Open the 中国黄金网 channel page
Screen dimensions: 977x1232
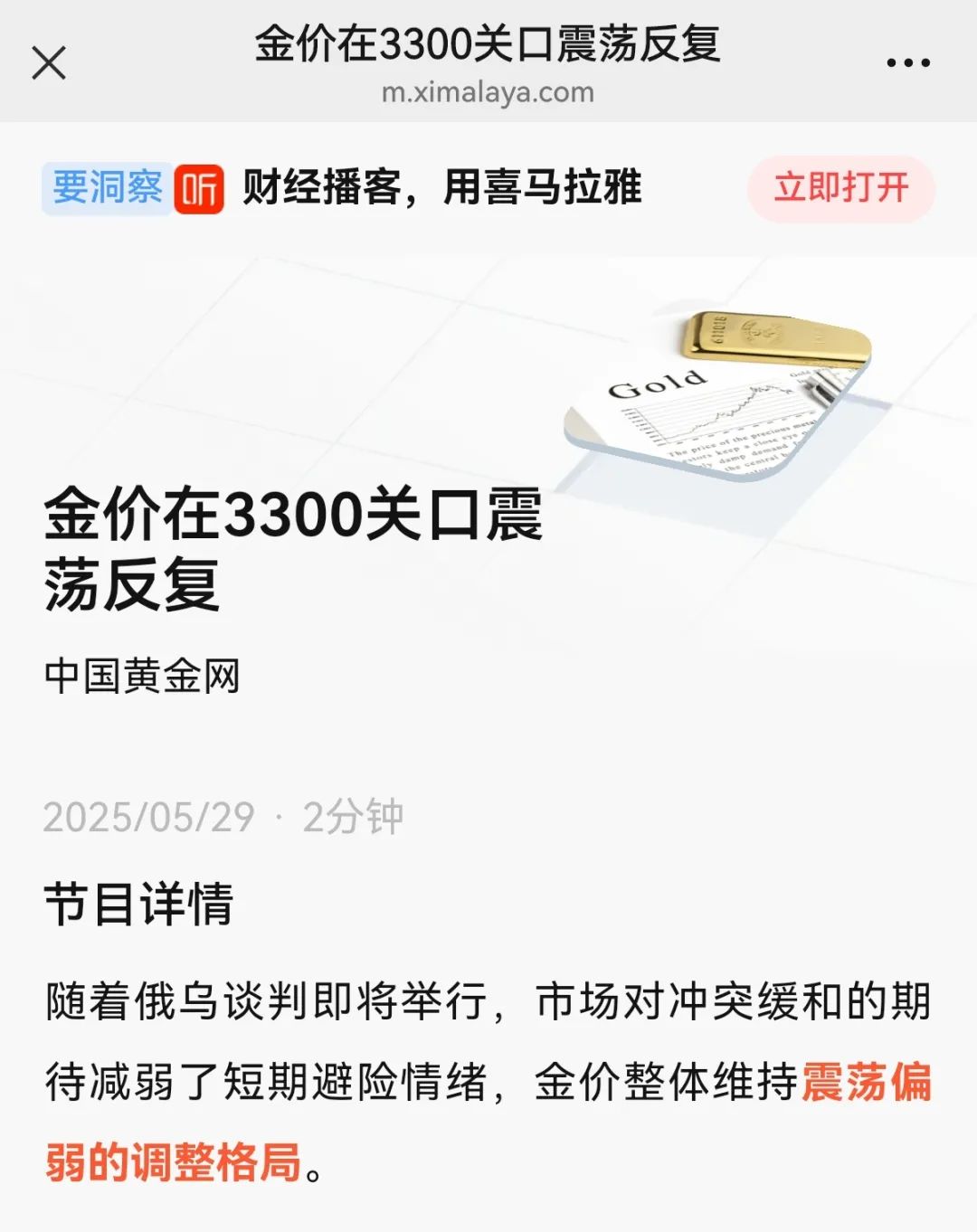click(142, 676)
